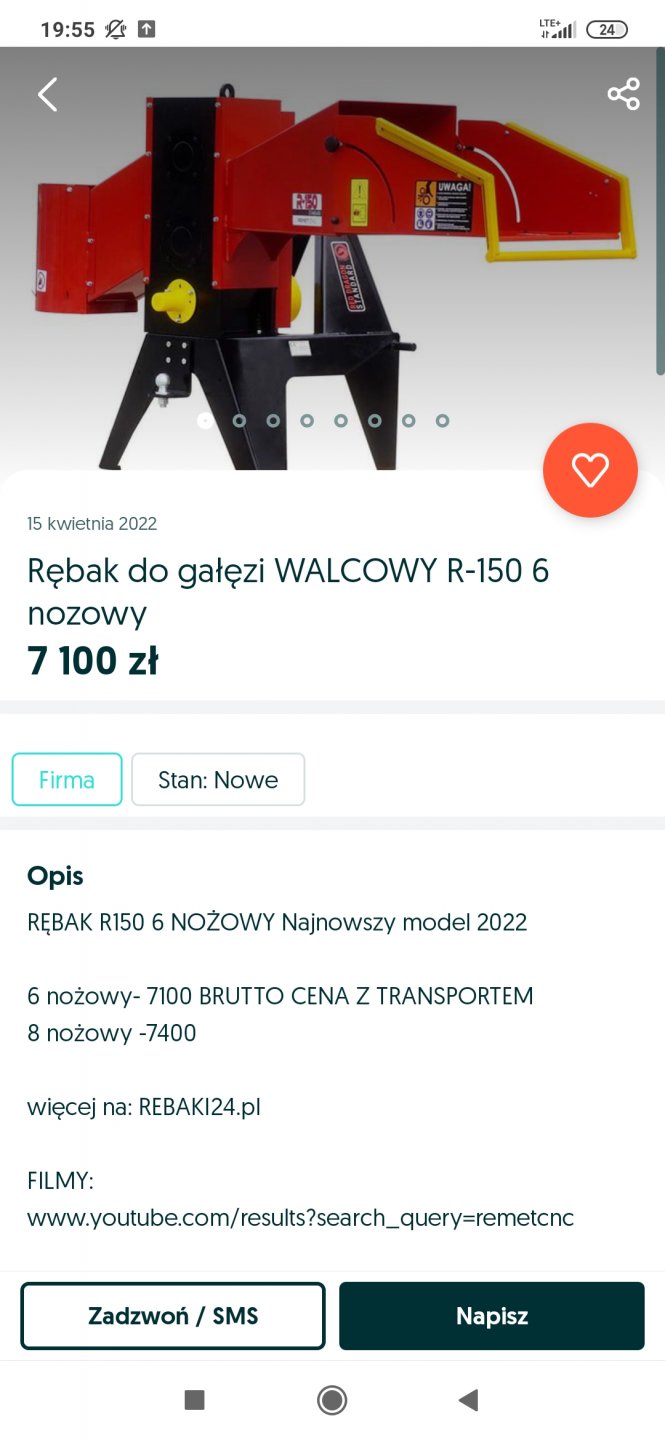This screenshot has width=665, height=1440.
Task: Tap the Firma chip
Action: coord(67,780)
